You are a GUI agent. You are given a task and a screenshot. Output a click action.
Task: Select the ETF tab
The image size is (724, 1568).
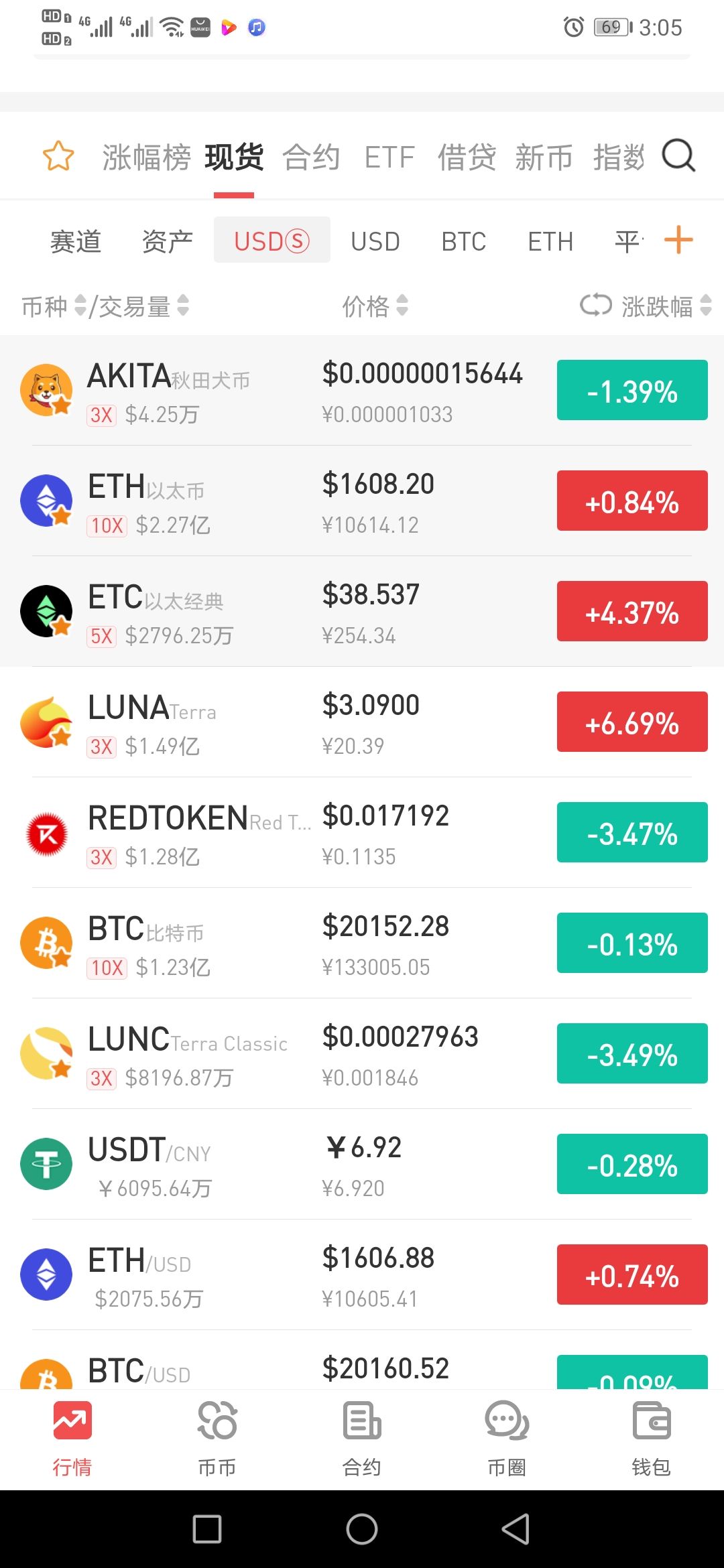389,157
